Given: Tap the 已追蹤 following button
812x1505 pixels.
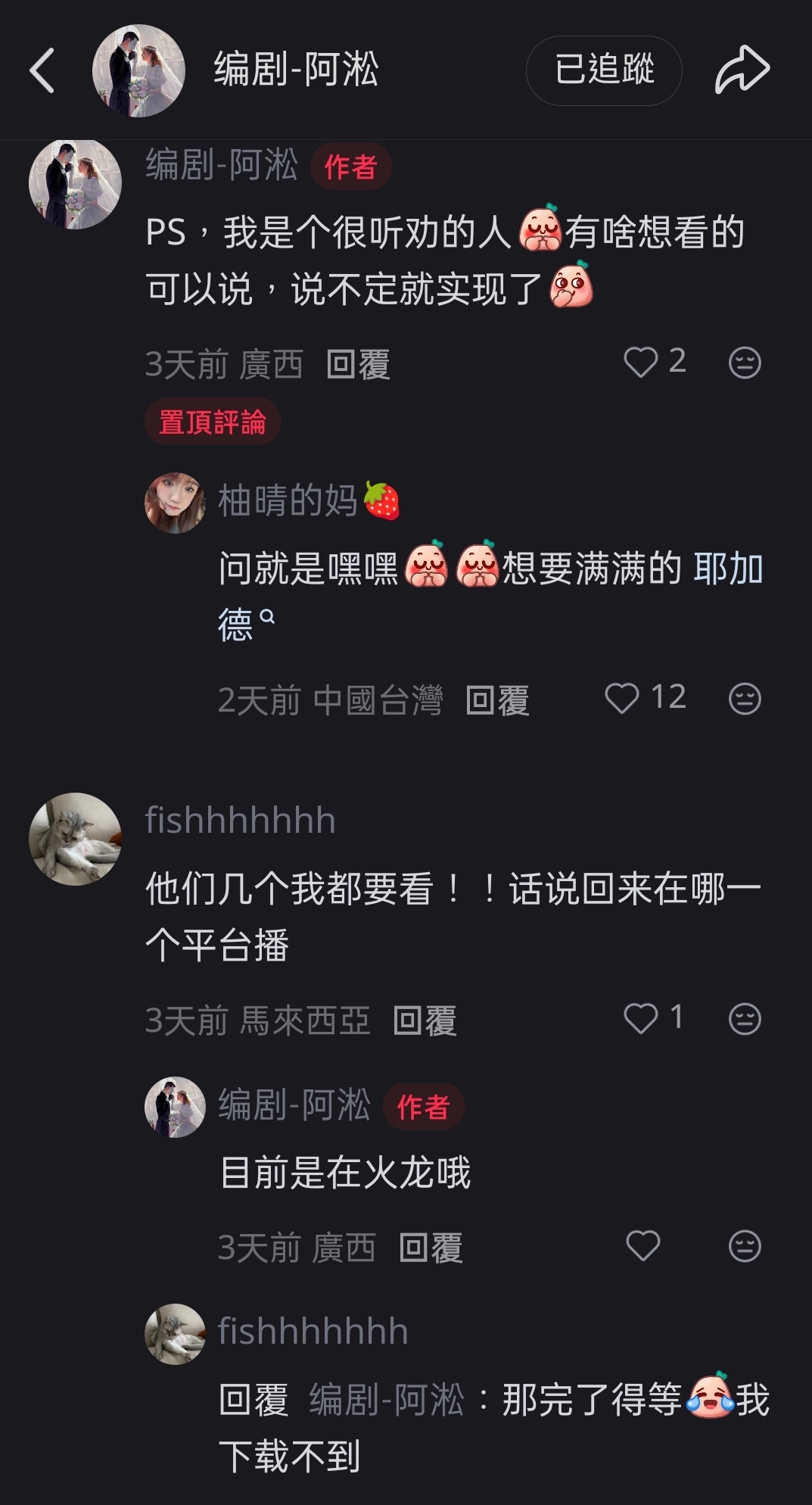Looking at the screenshot, I should click(x=603, y=70).
